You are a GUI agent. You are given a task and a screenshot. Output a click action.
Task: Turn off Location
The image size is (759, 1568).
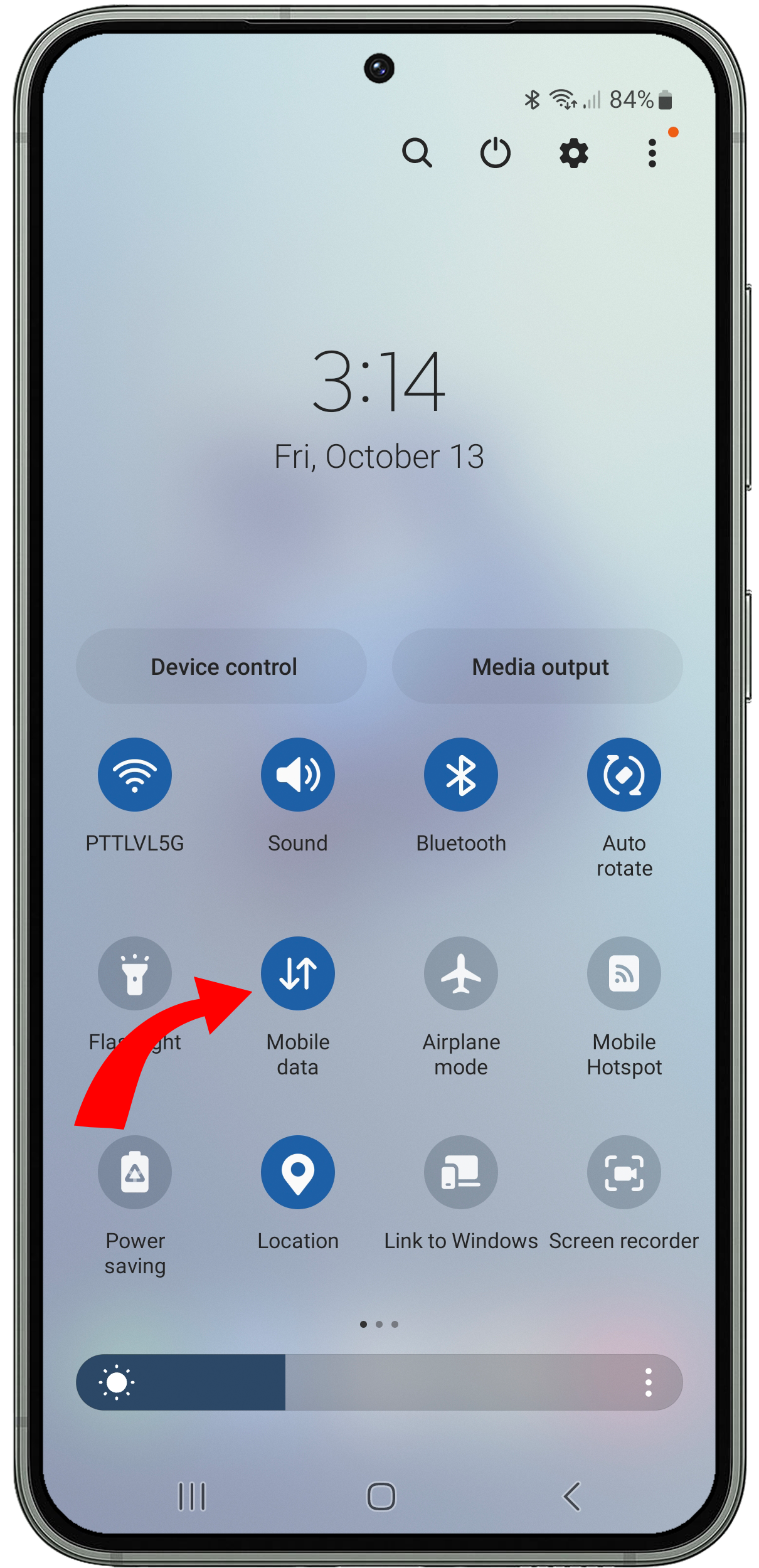pyautogui.click(x=298, y=1172)
